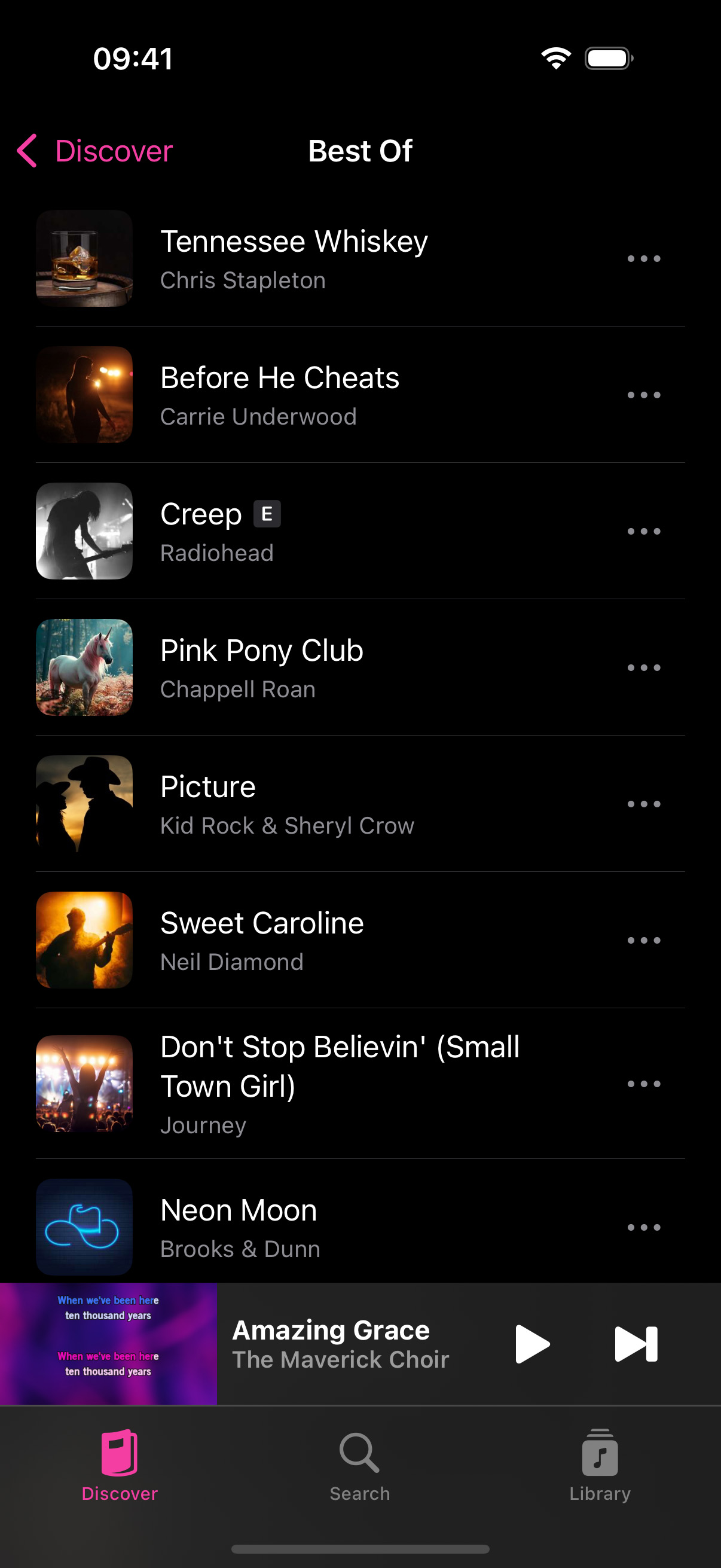Skip to the next track
Image resolution: width=721 pixels, height=1568 pixels.
tap(636, 1343)
